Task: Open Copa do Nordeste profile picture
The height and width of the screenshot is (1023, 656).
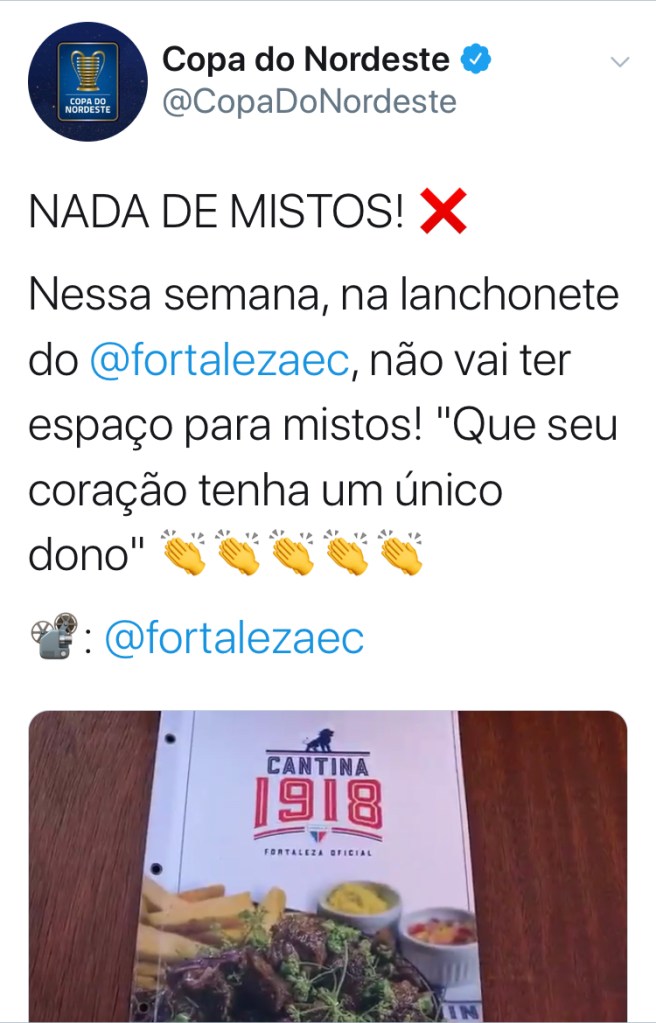Action: coord(88,81)
